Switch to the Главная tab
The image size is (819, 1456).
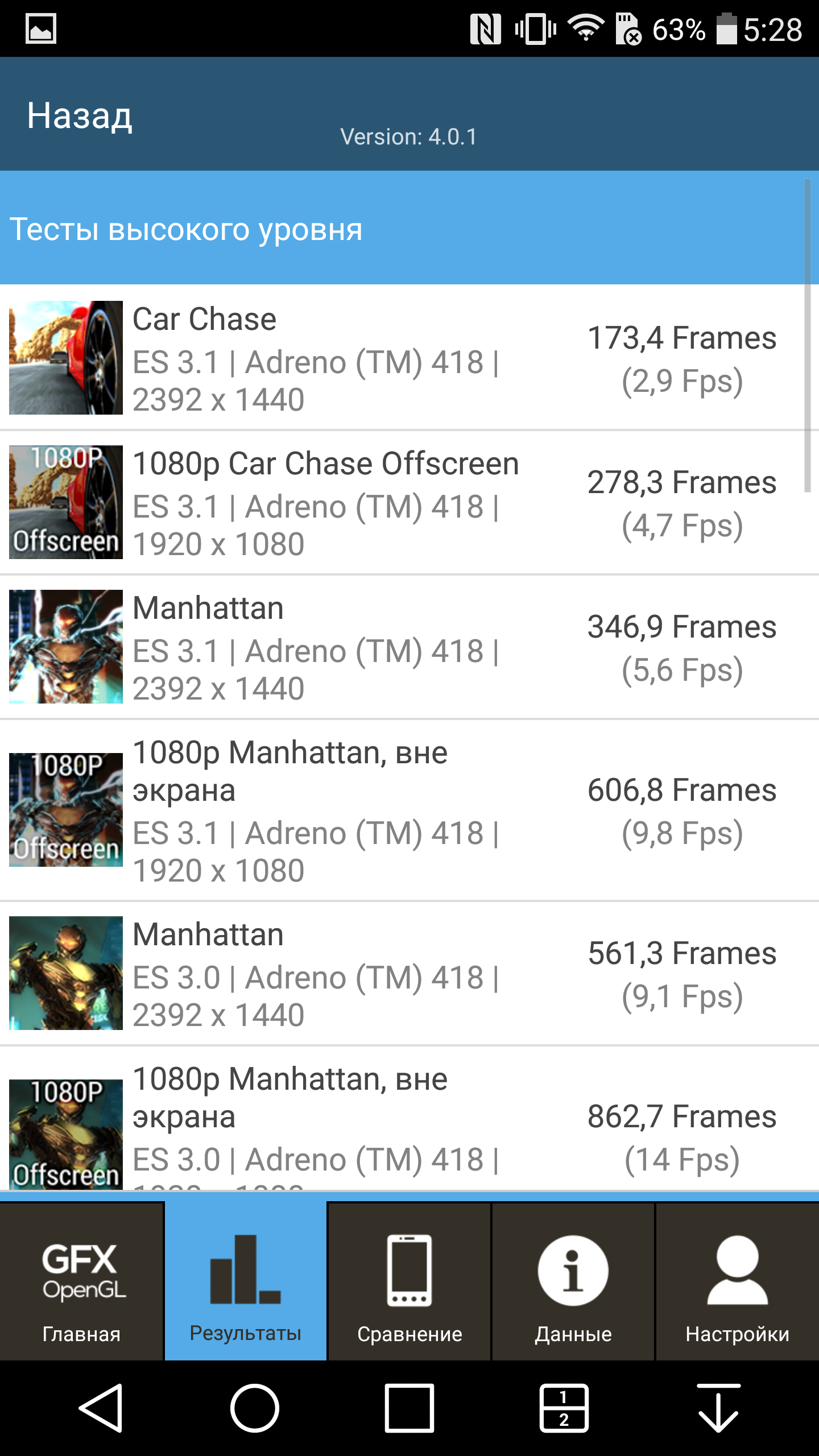(x=82, y=1281)
